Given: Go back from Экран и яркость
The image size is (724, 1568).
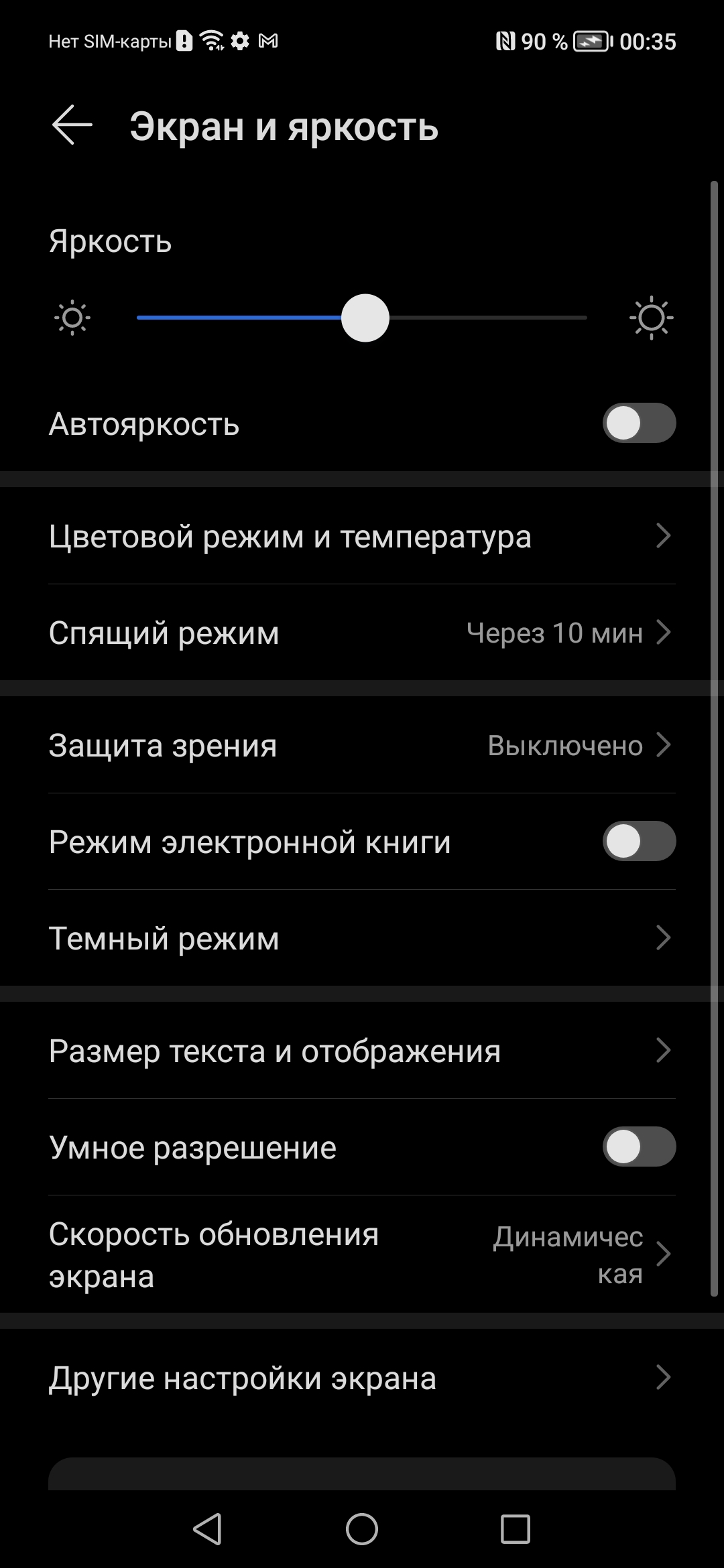Looking at the screenshot, I should (72, 125).
